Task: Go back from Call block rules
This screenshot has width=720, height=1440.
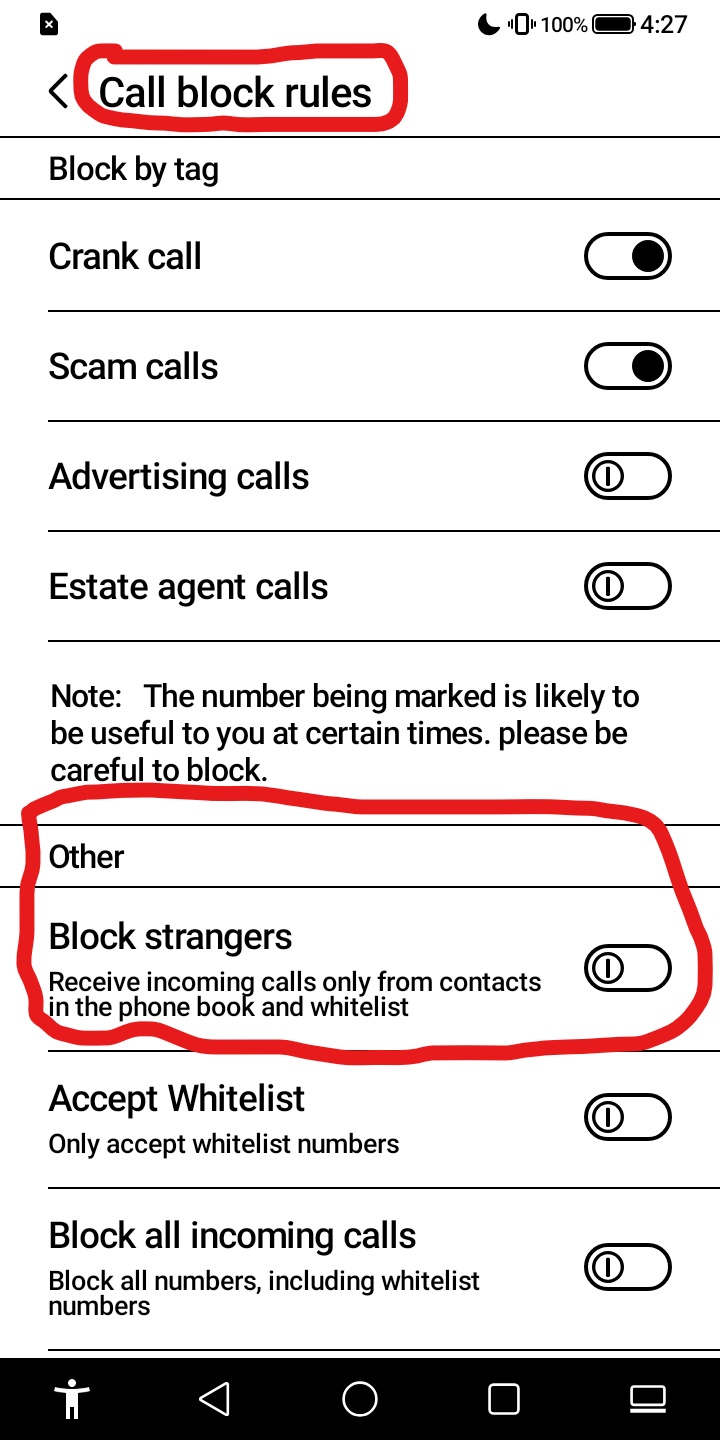Action: tap(59, 91)
